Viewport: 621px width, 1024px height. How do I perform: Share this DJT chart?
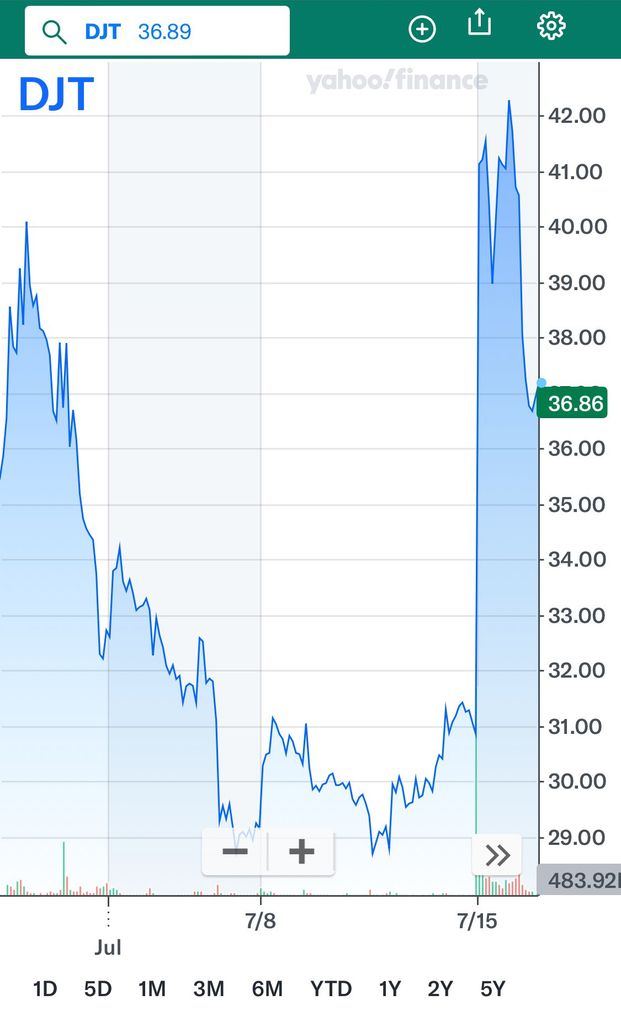tap(480, 24)
